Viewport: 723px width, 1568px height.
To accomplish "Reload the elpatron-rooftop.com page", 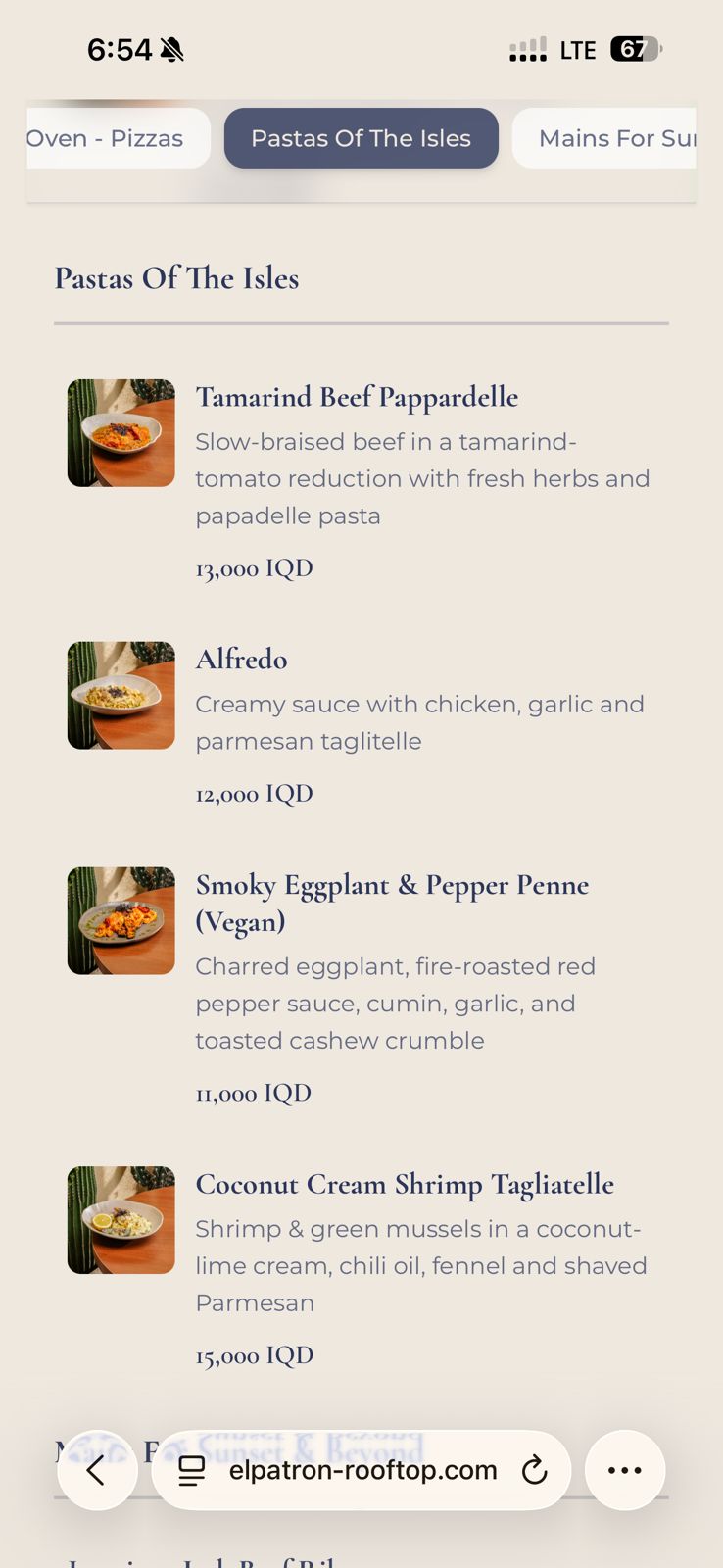I will pos(534,1470).
